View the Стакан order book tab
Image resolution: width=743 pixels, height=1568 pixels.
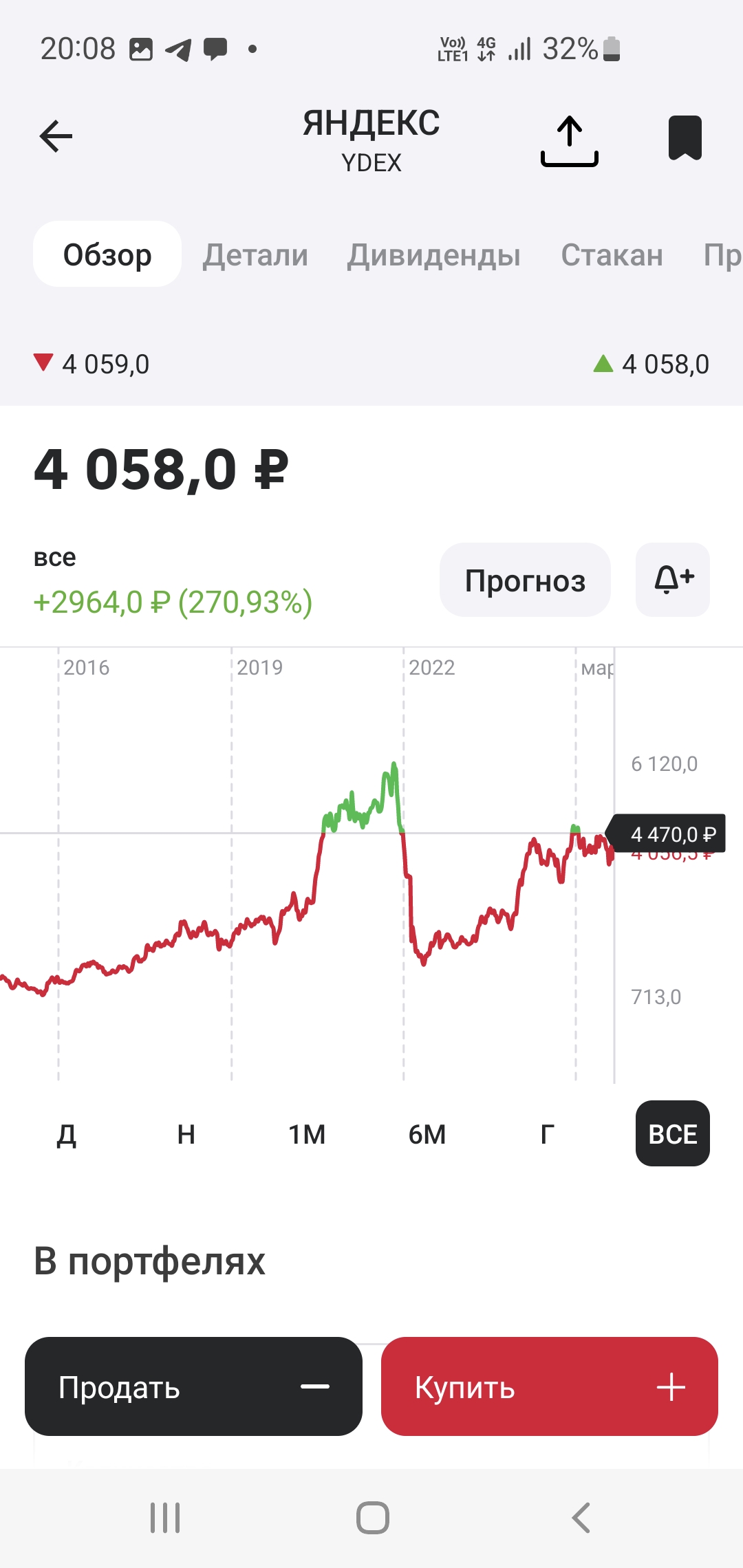click(x=612, y=254)
